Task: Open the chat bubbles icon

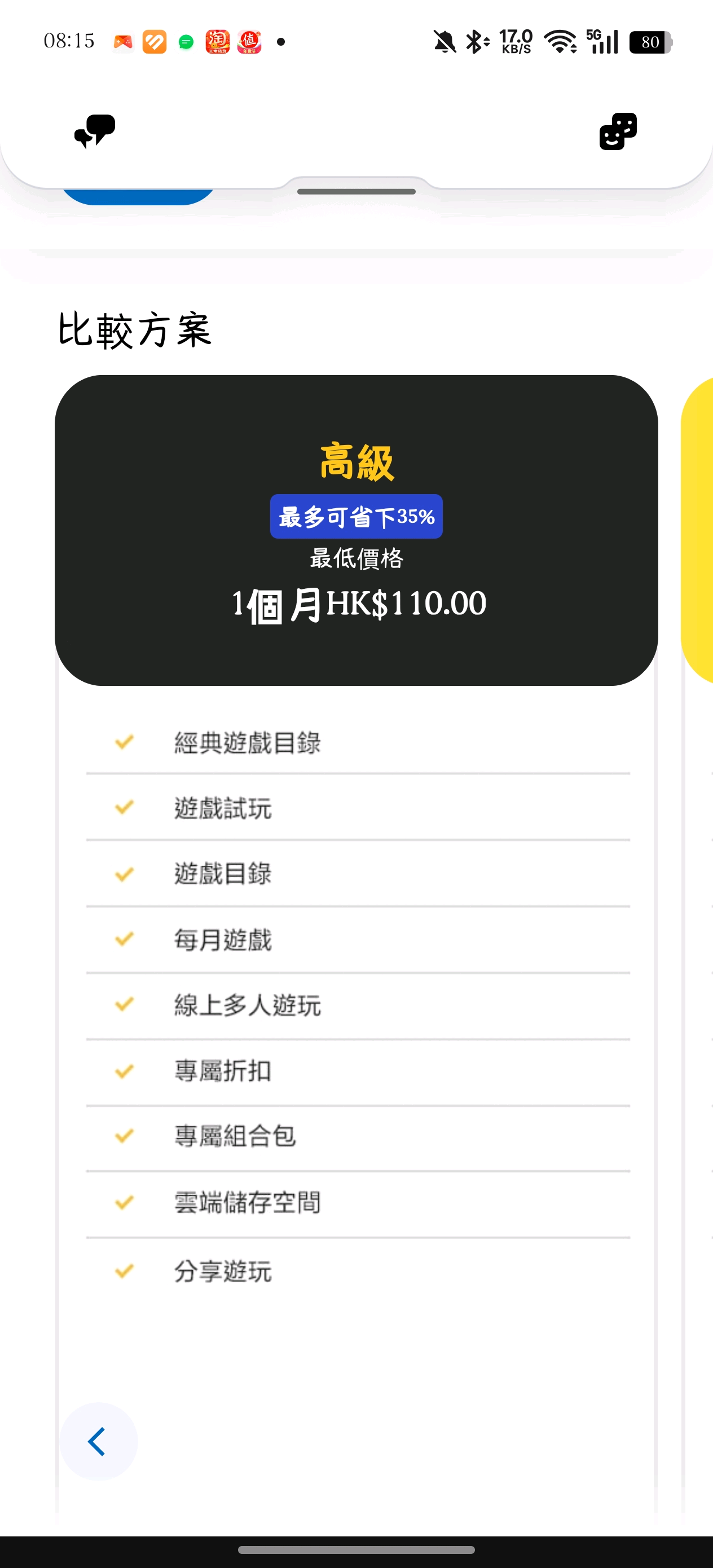Action: coord(94,131)
